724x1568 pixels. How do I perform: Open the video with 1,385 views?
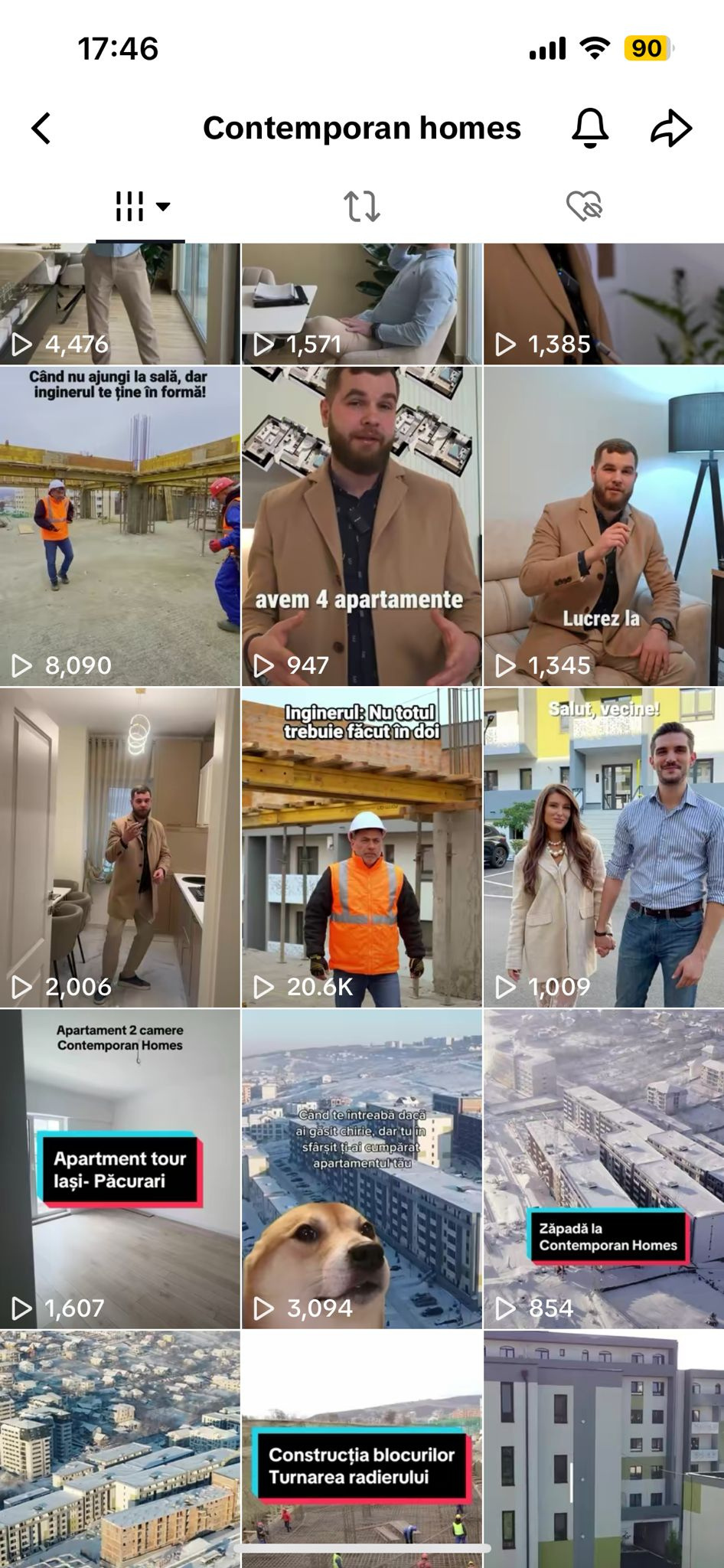(x=603, y=304)
